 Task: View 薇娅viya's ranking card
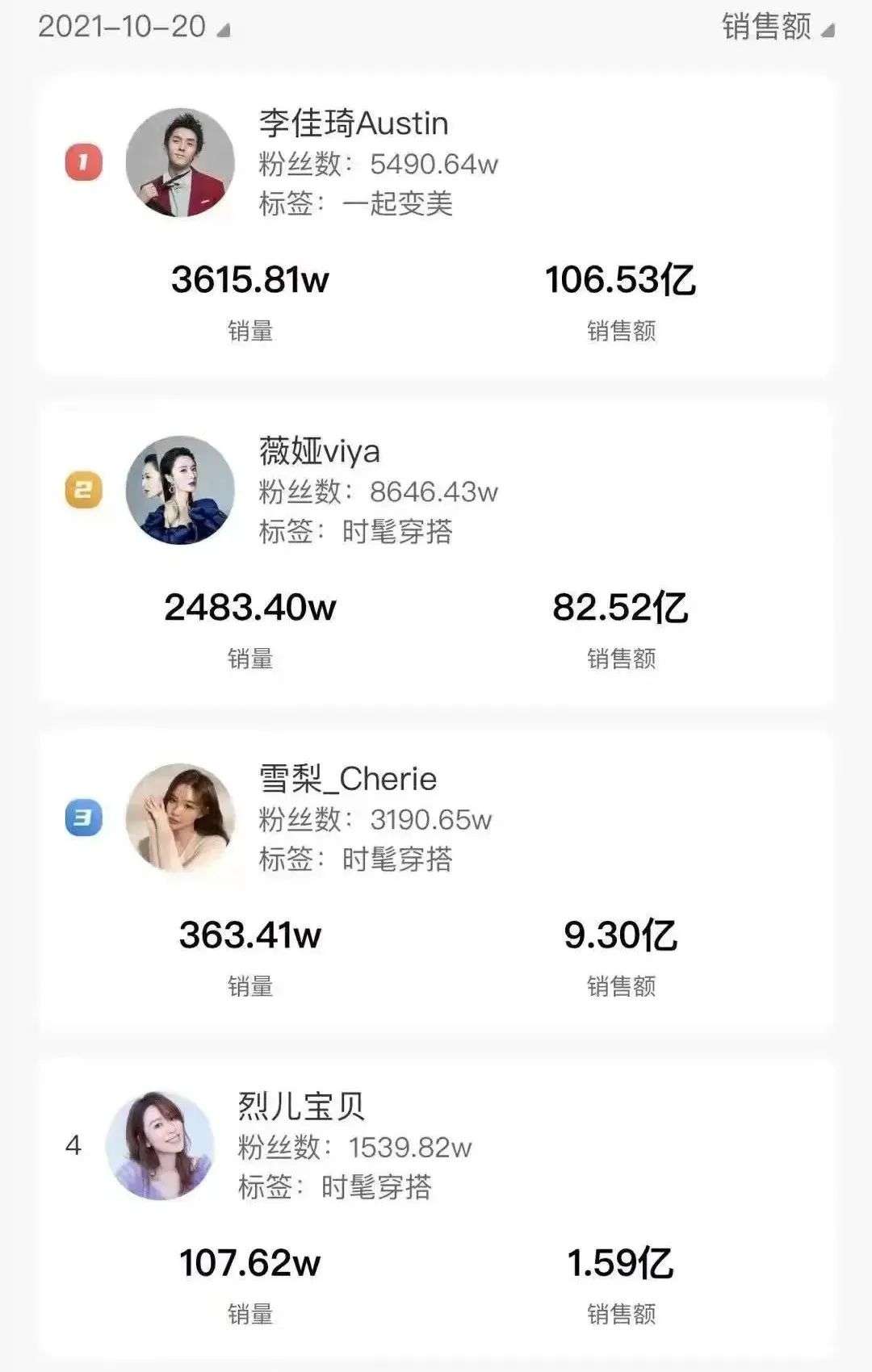(x=436, y=554)
